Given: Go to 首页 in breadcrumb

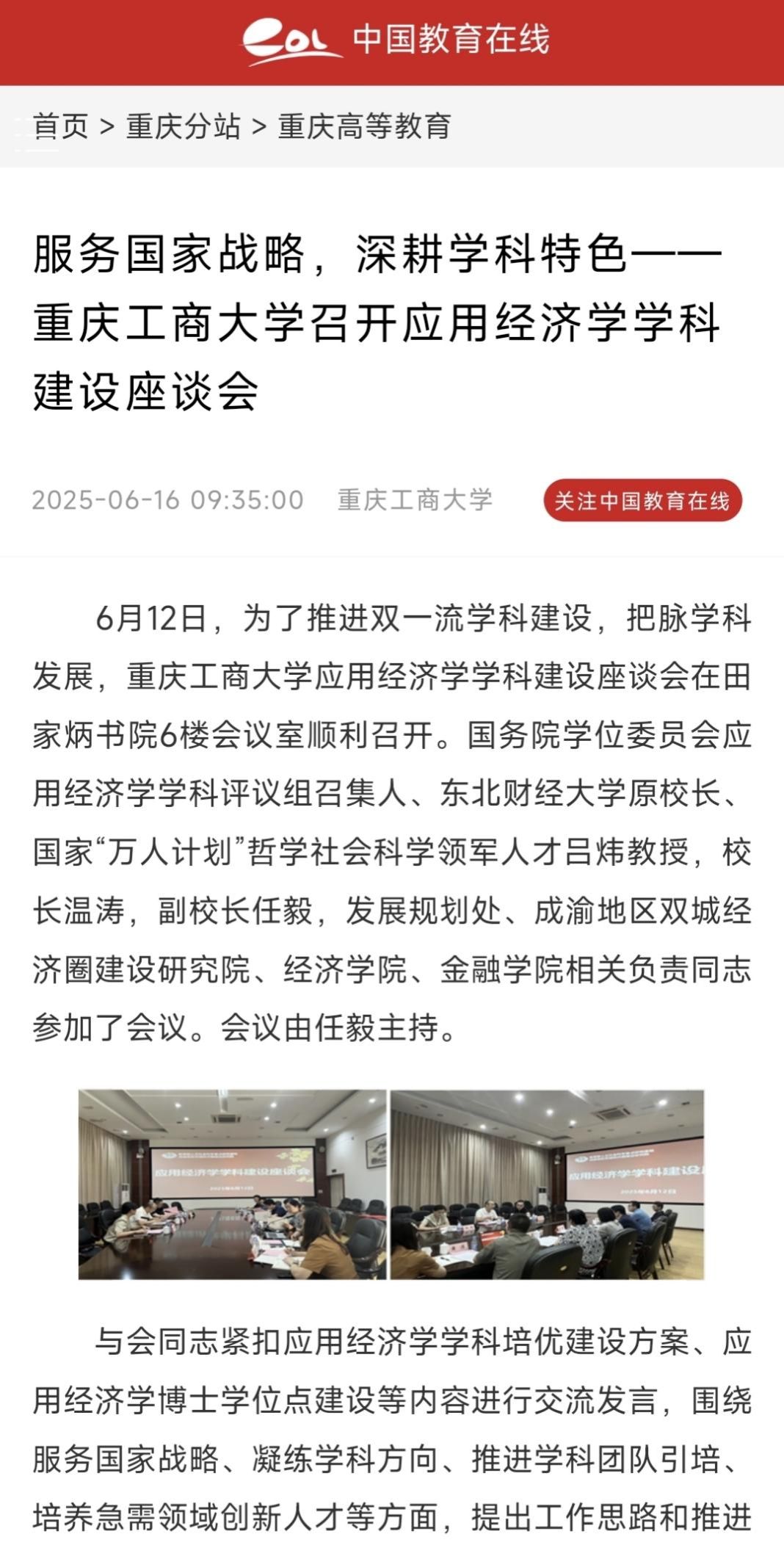Looking at the screenshot, I should coord(60,126).
